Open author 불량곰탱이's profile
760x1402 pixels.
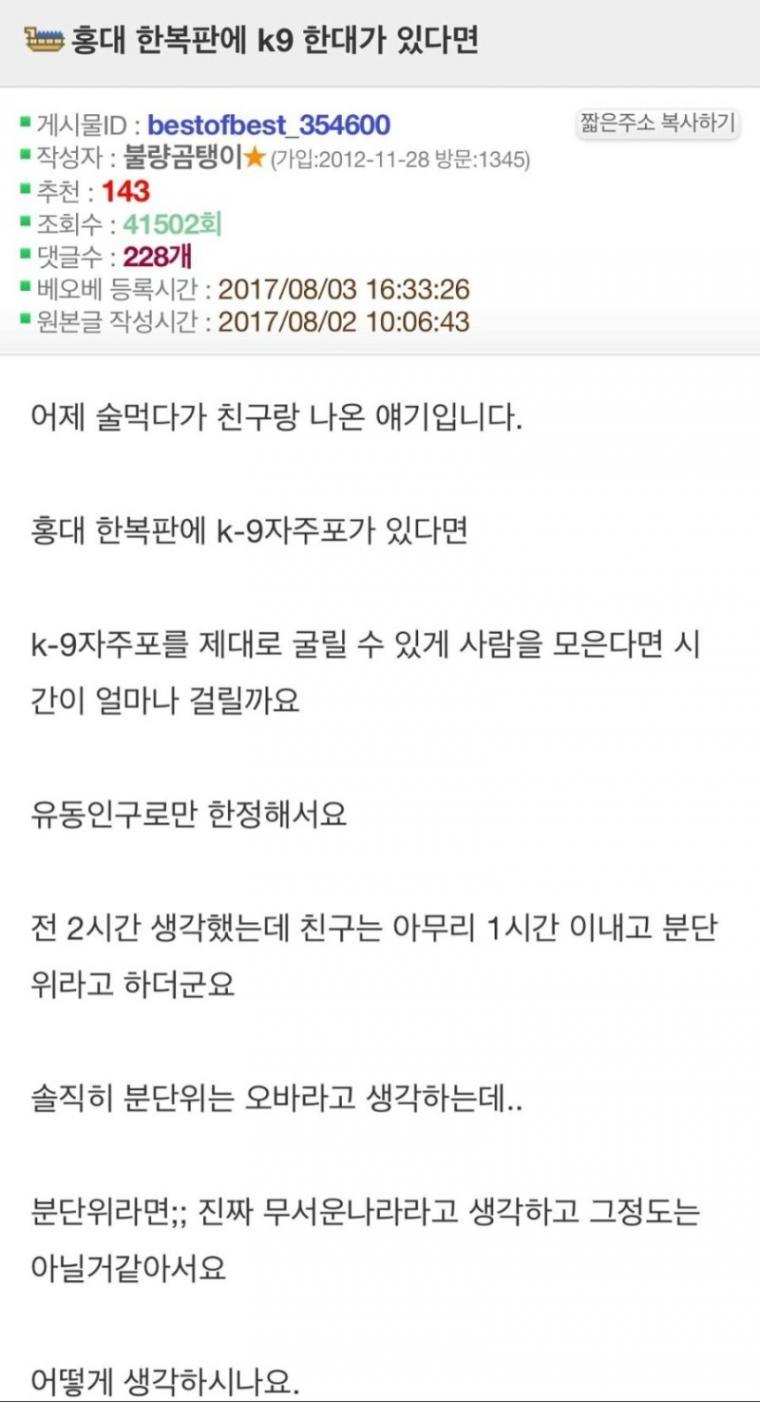point(185,158)
